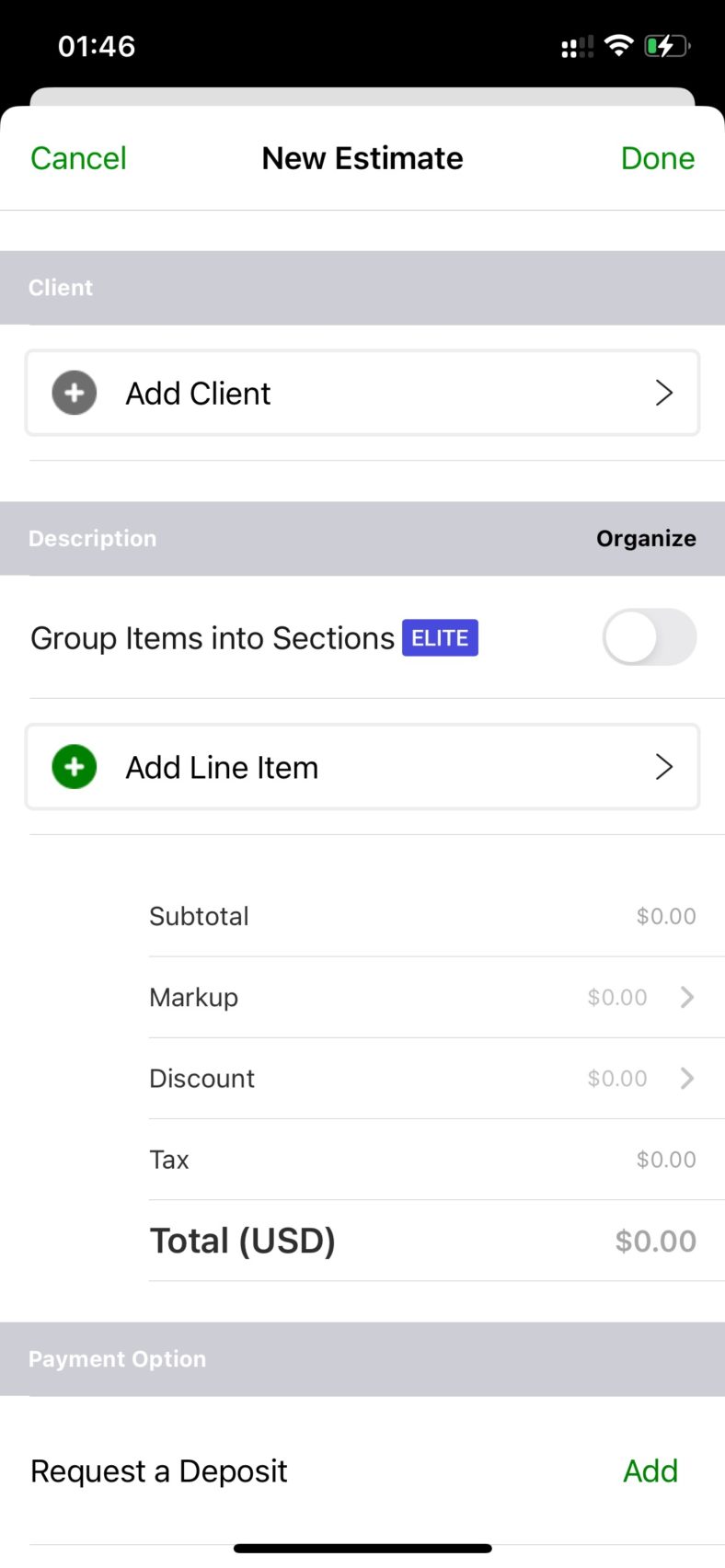
Task: Tap the Group Items into Sections label
Action: [211, 637]
